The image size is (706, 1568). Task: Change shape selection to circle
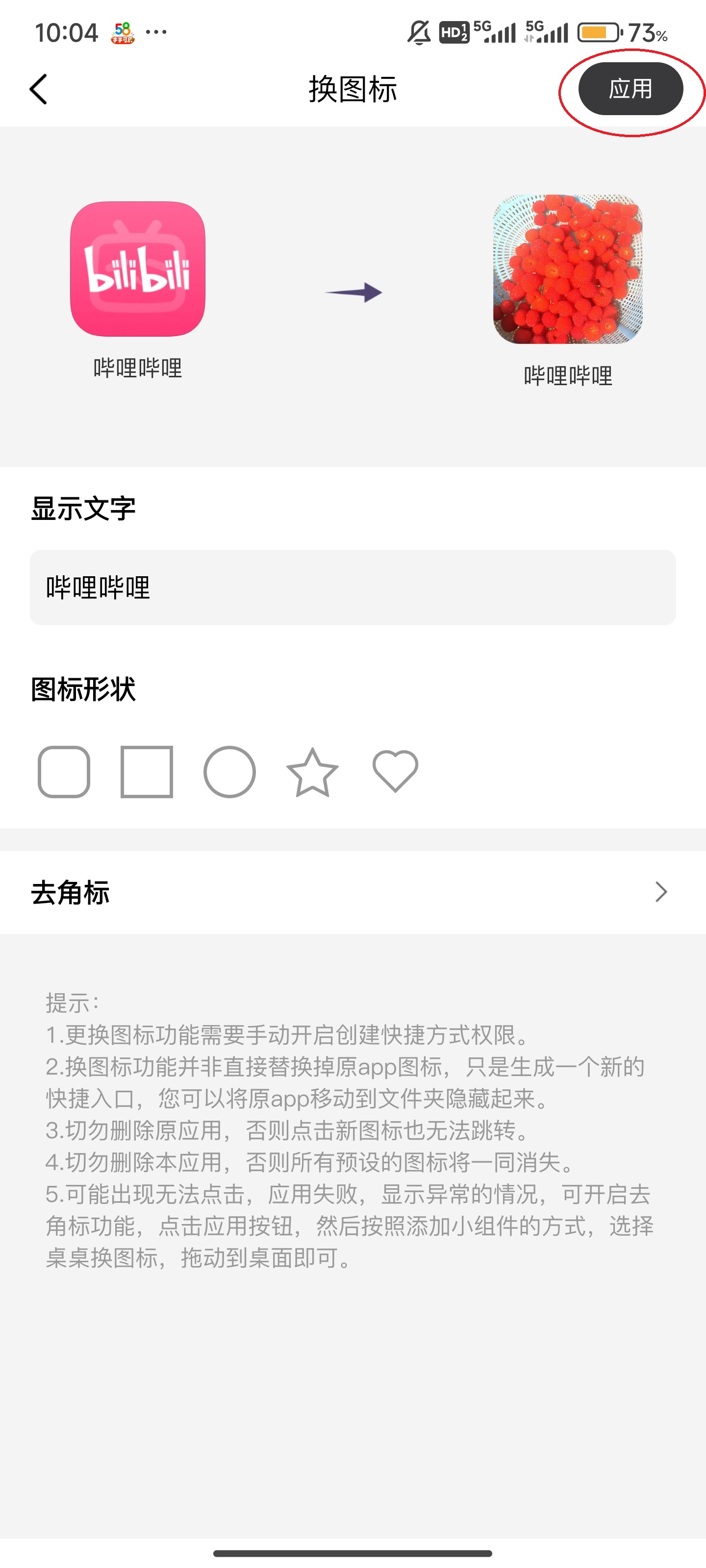pyautogui.click(x=229, y=772)
